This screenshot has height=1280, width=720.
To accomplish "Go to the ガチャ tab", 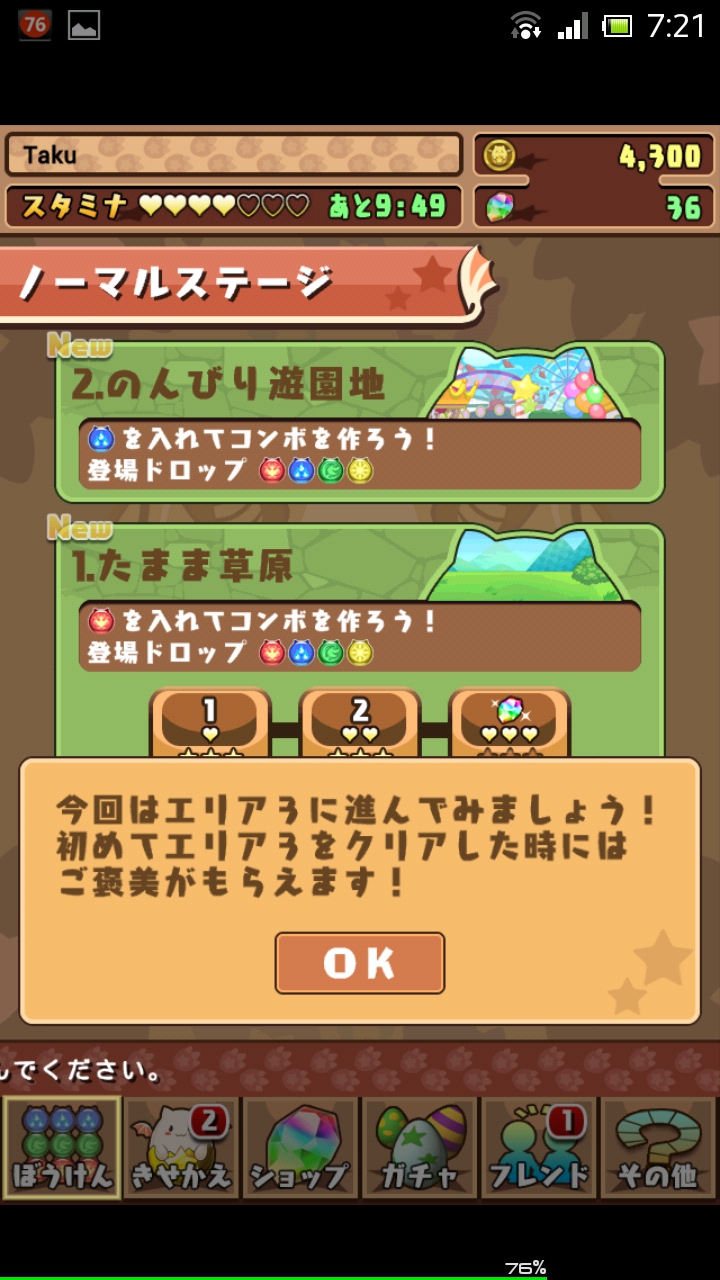I will coord(420,1147).
